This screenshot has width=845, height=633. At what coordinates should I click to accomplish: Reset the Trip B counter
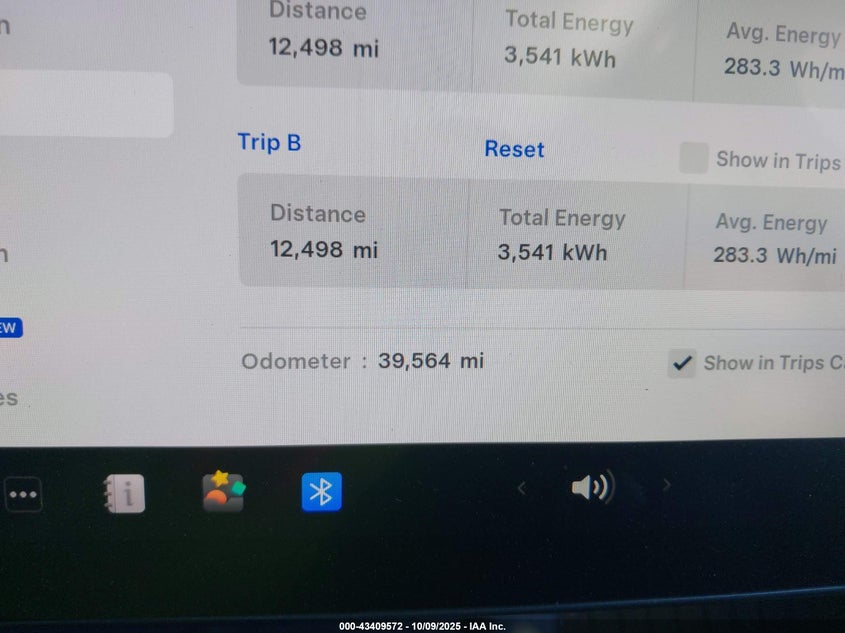click(x=514, y=149)
